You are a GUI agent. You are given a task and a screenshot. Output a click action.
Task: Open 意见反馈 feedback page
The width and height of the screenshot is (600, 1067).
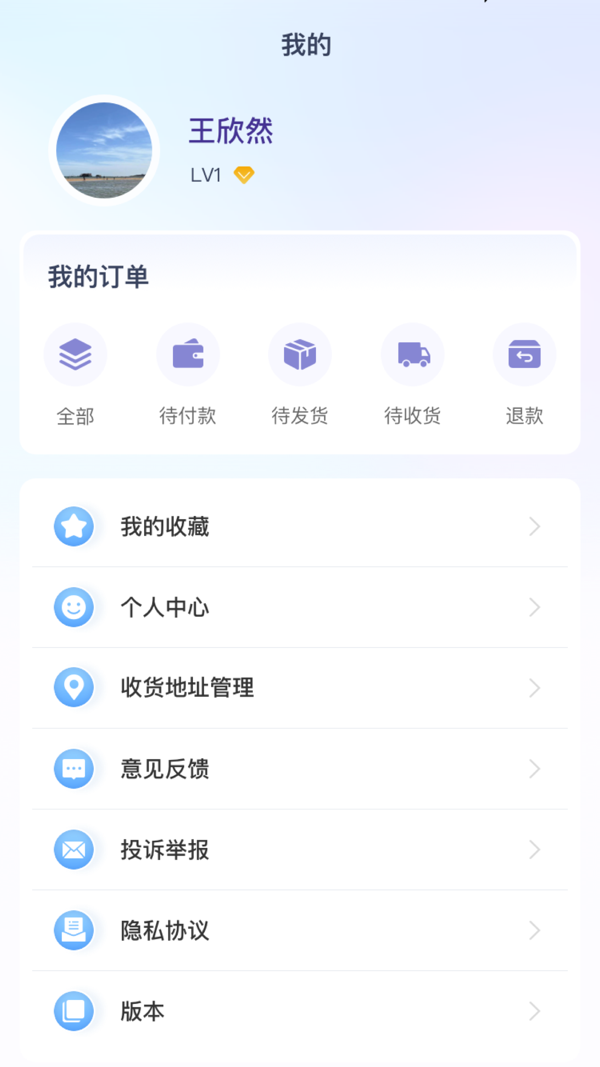300,769
